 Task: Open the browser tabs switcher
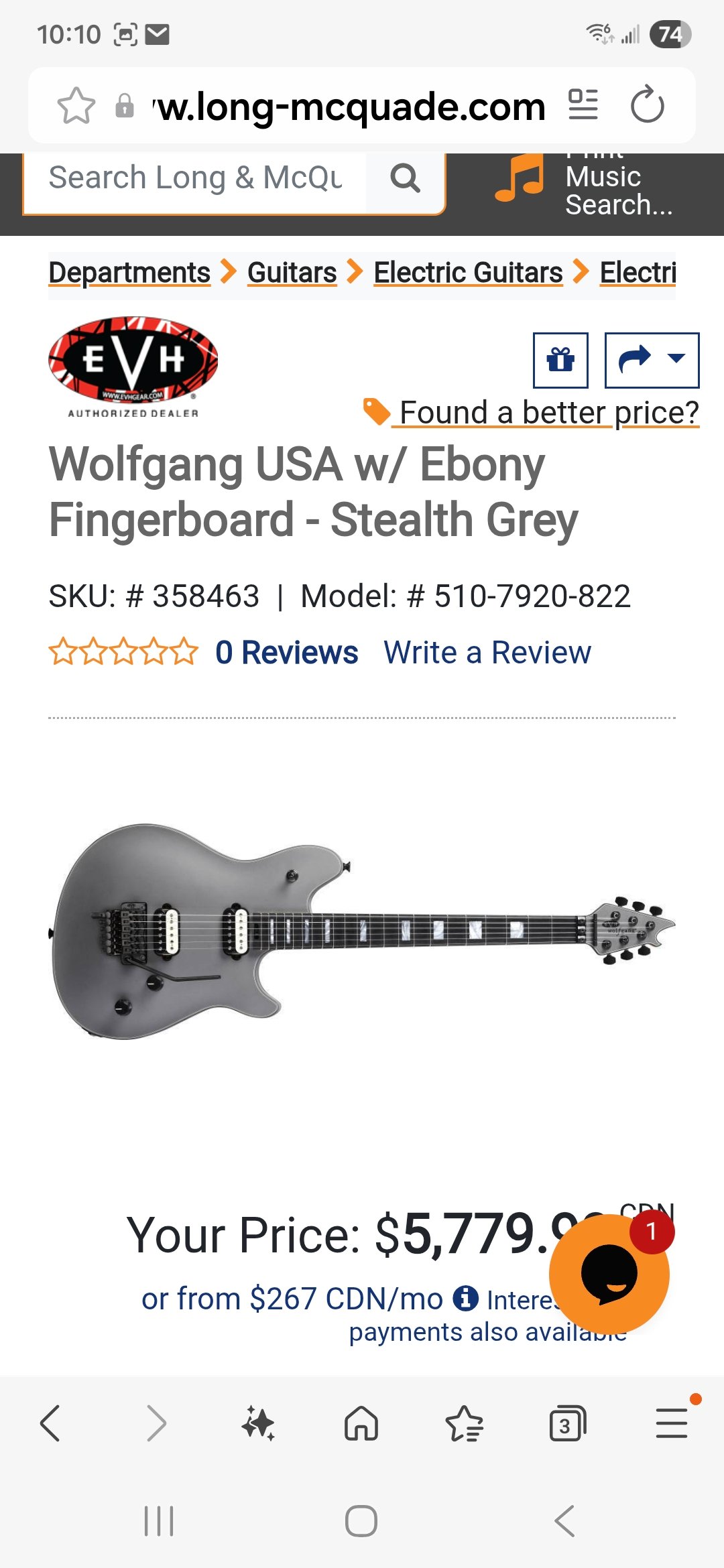point(567,1423)
